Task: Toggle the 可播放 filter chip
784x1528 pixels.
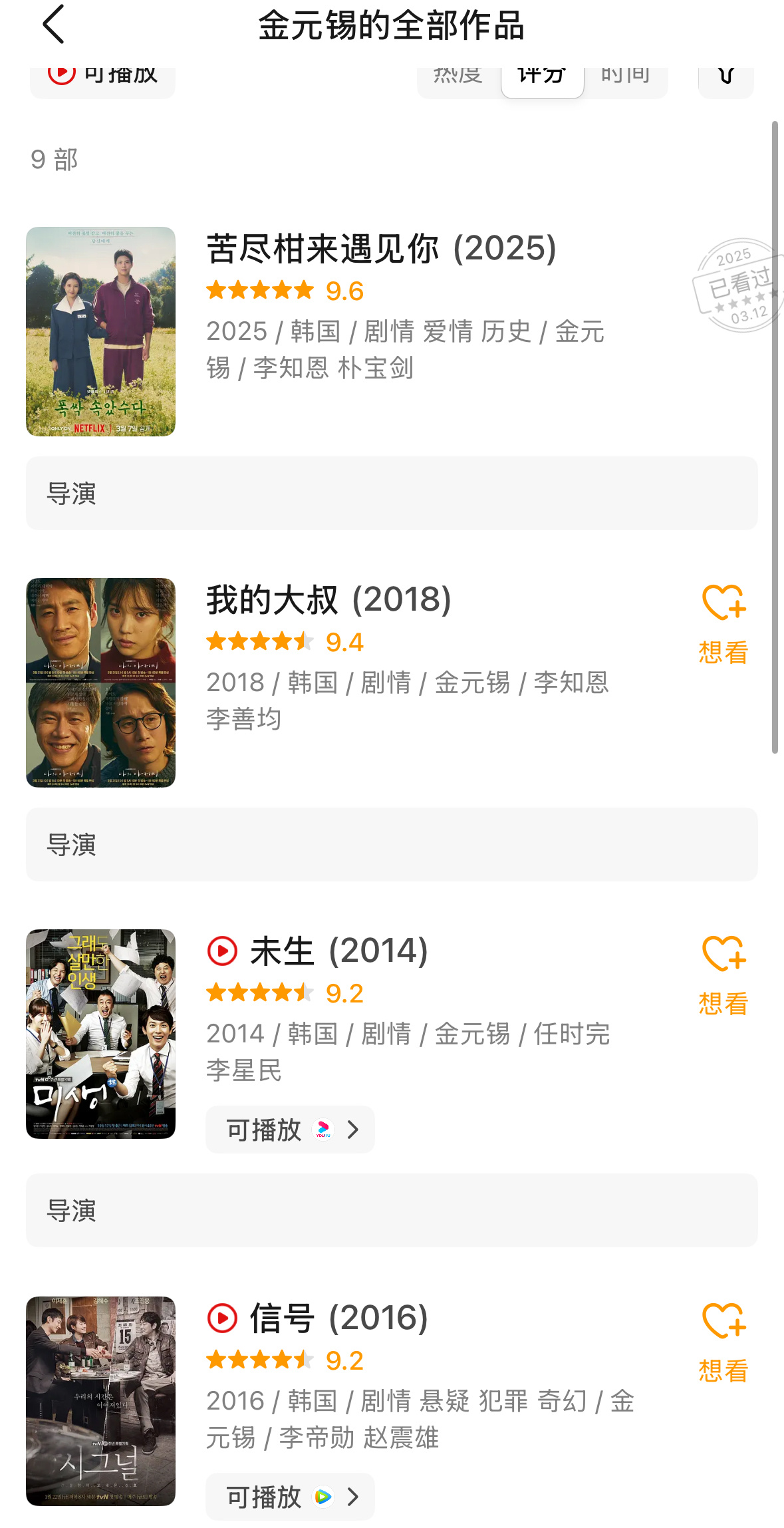Action: 102,82
